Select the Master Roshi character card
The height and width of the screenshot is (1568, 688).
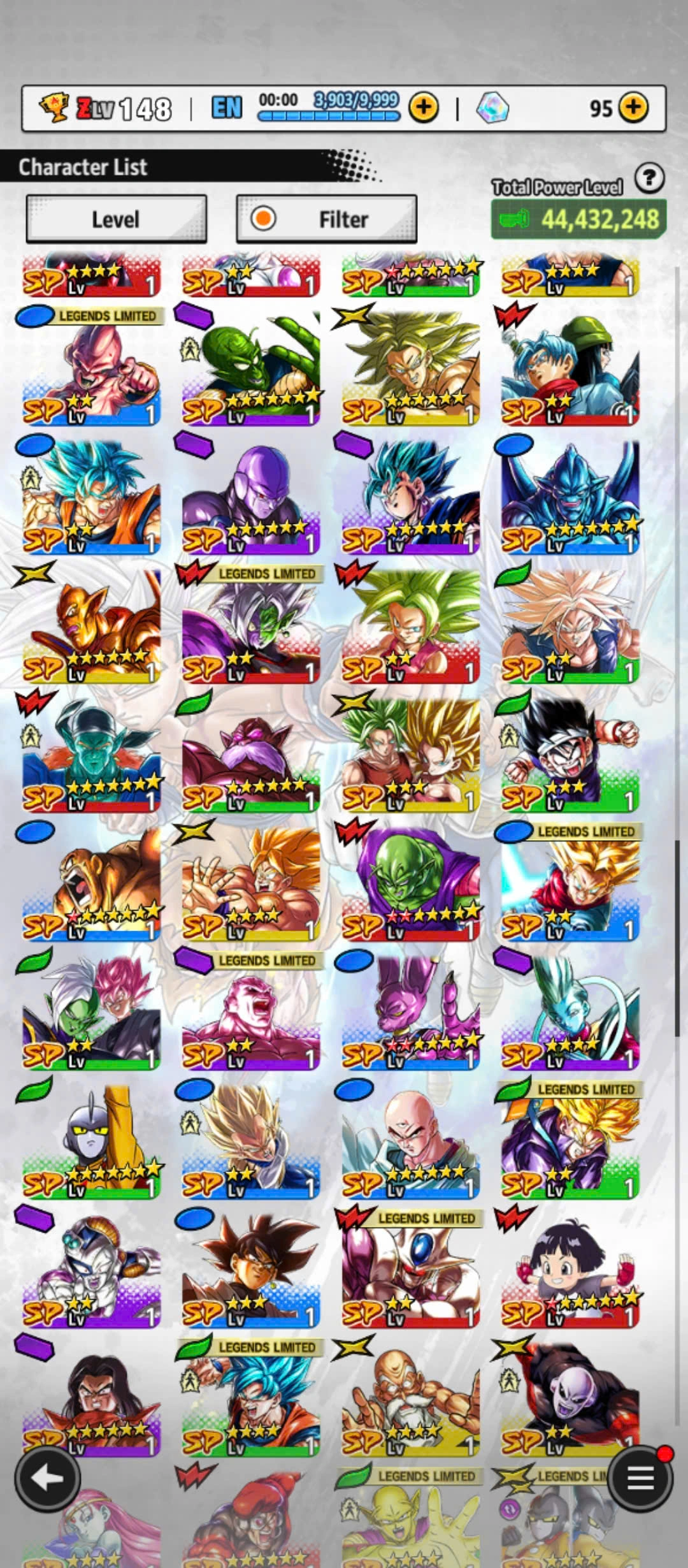410,1399
